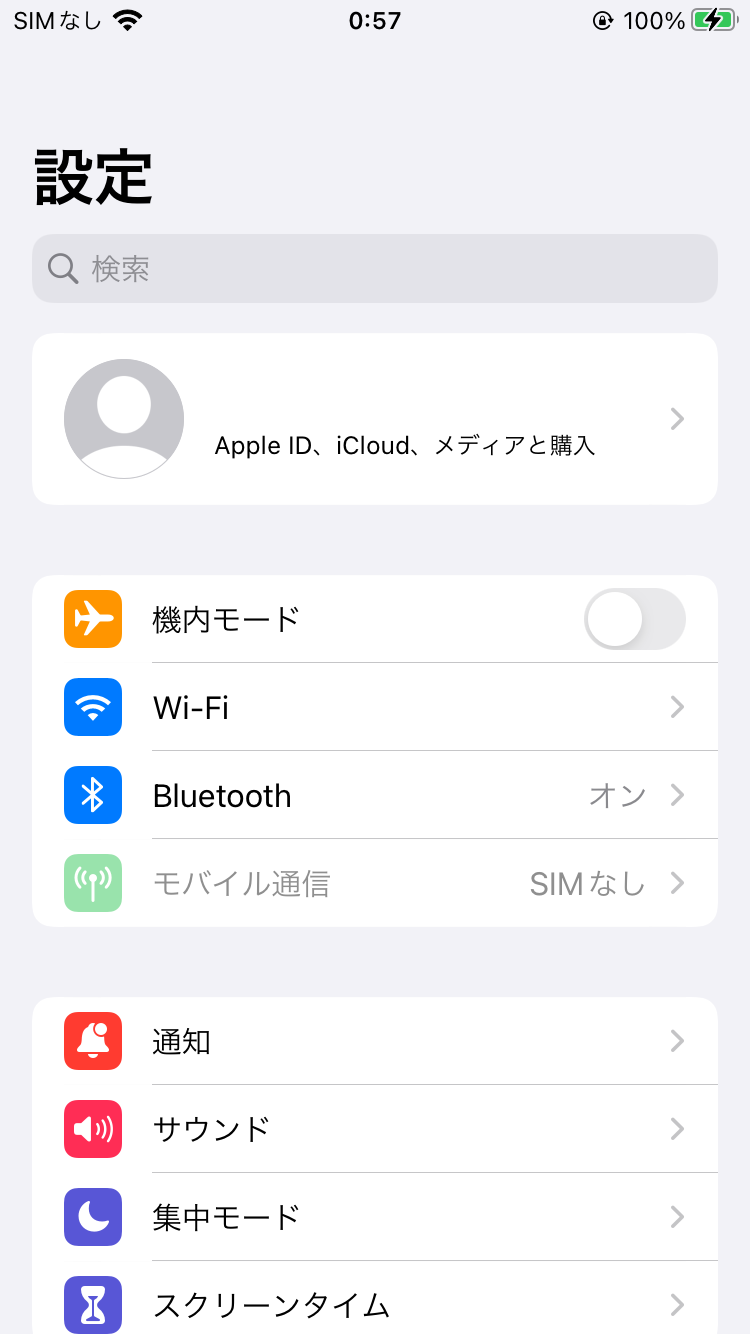750x1334 pixels.
Task: Toggle 機内モード airplane mode switch
Action: pyautogui.click(x=634, y=619)
